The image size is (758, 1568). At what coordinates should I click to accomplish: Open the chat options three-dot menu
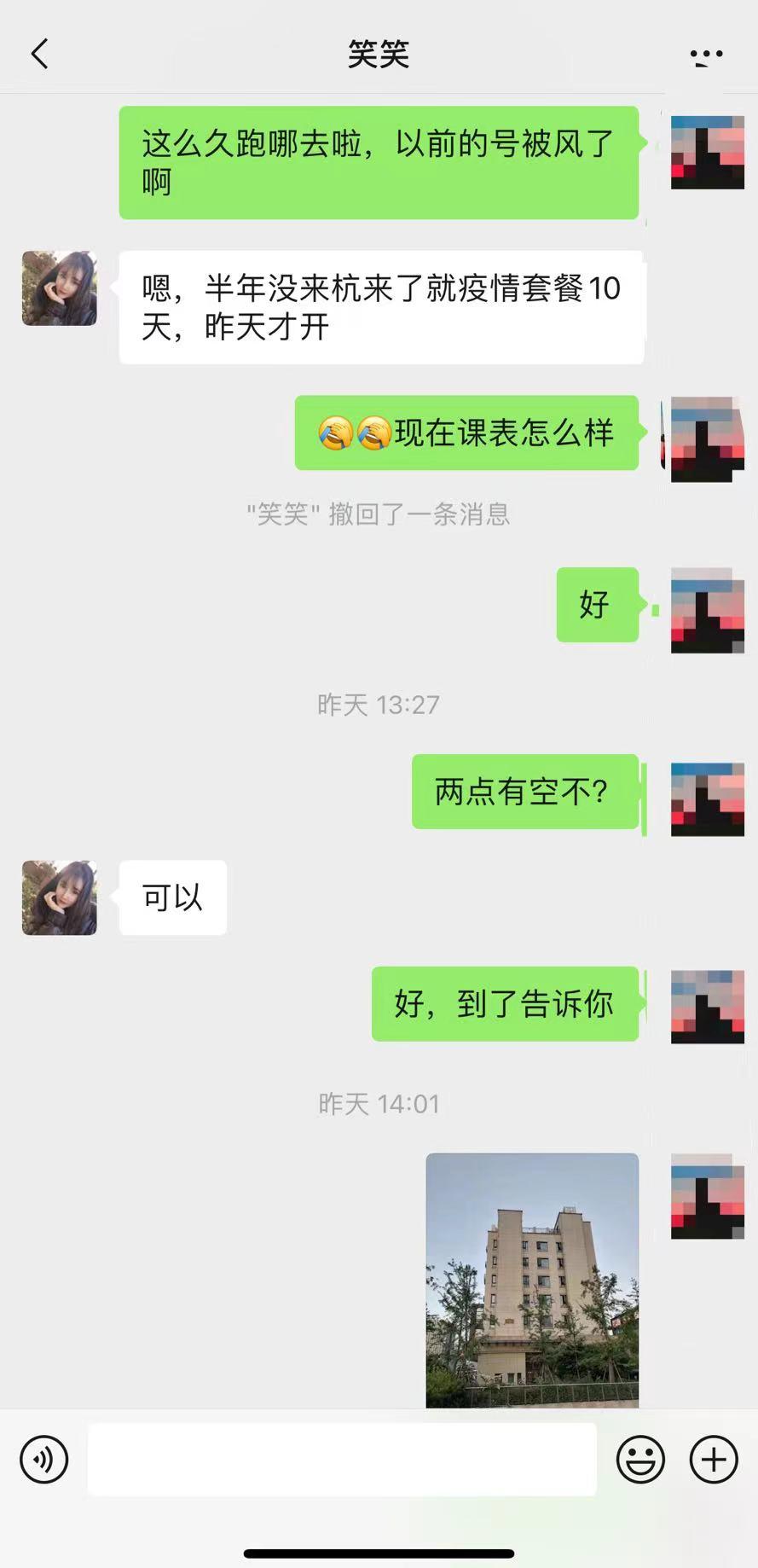coord(706,56)
